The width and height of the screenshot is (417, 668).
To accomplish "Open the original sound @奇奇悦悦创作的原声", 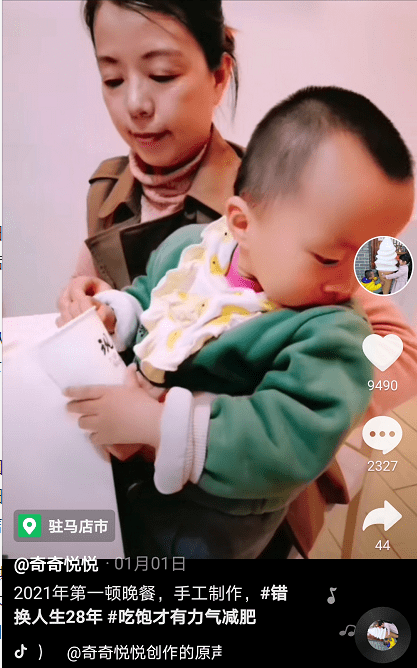I will click(145, 652).
